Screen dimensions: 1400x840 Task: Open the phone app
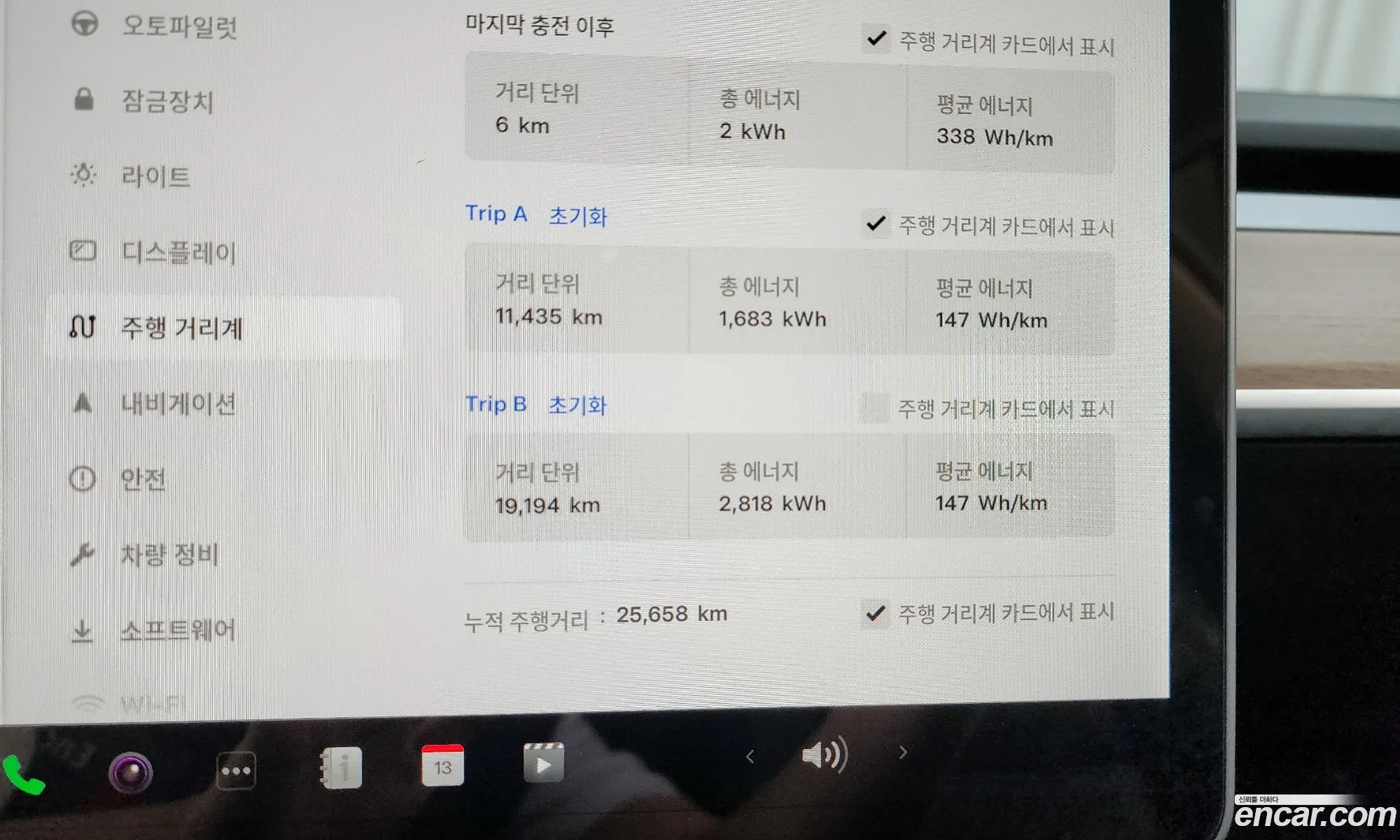(23, 775)
